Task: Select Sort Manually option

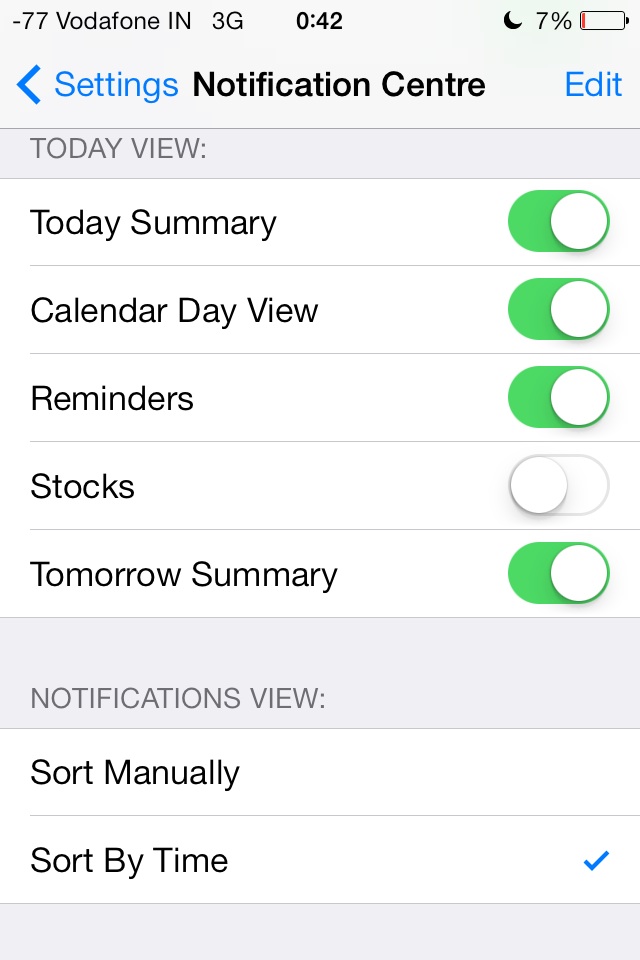Action: pos(320,773)
